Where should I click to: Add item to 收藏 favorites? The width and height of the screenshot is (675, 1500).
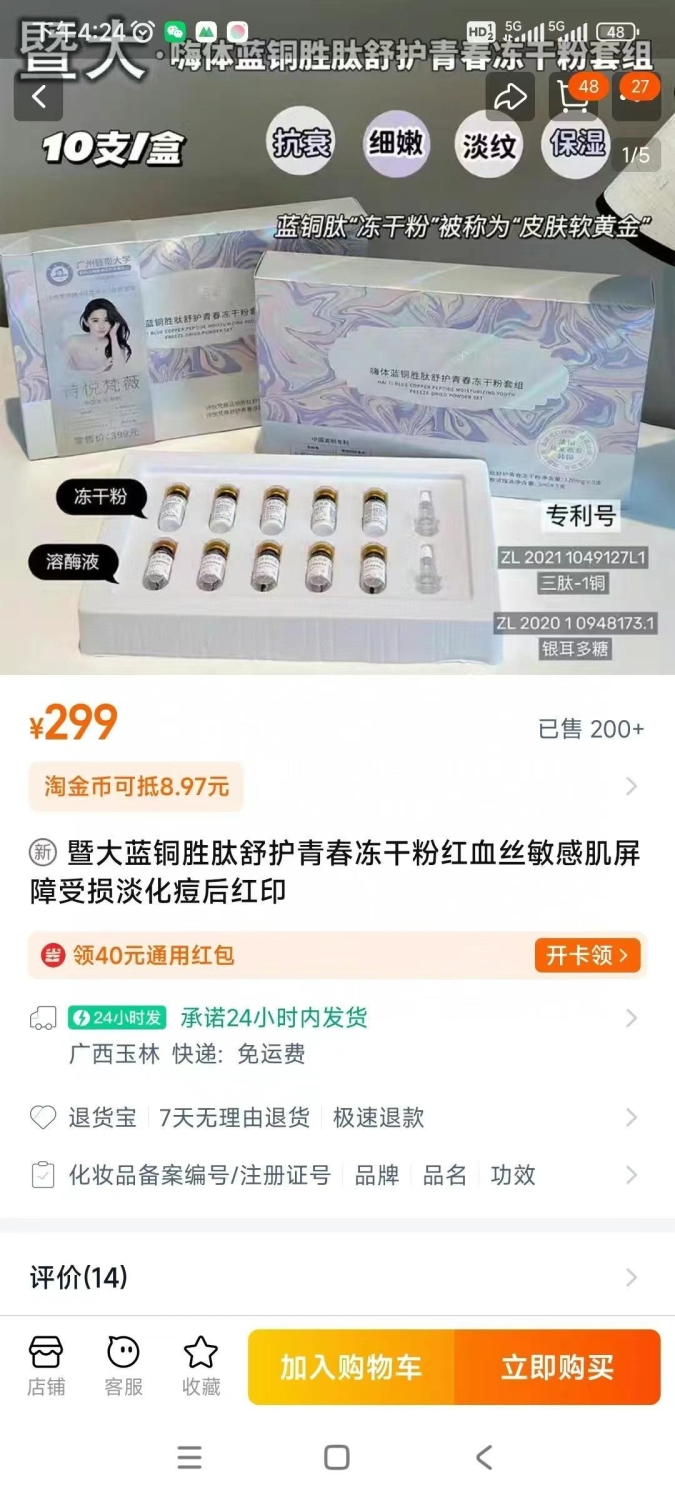pos(201,1366)
